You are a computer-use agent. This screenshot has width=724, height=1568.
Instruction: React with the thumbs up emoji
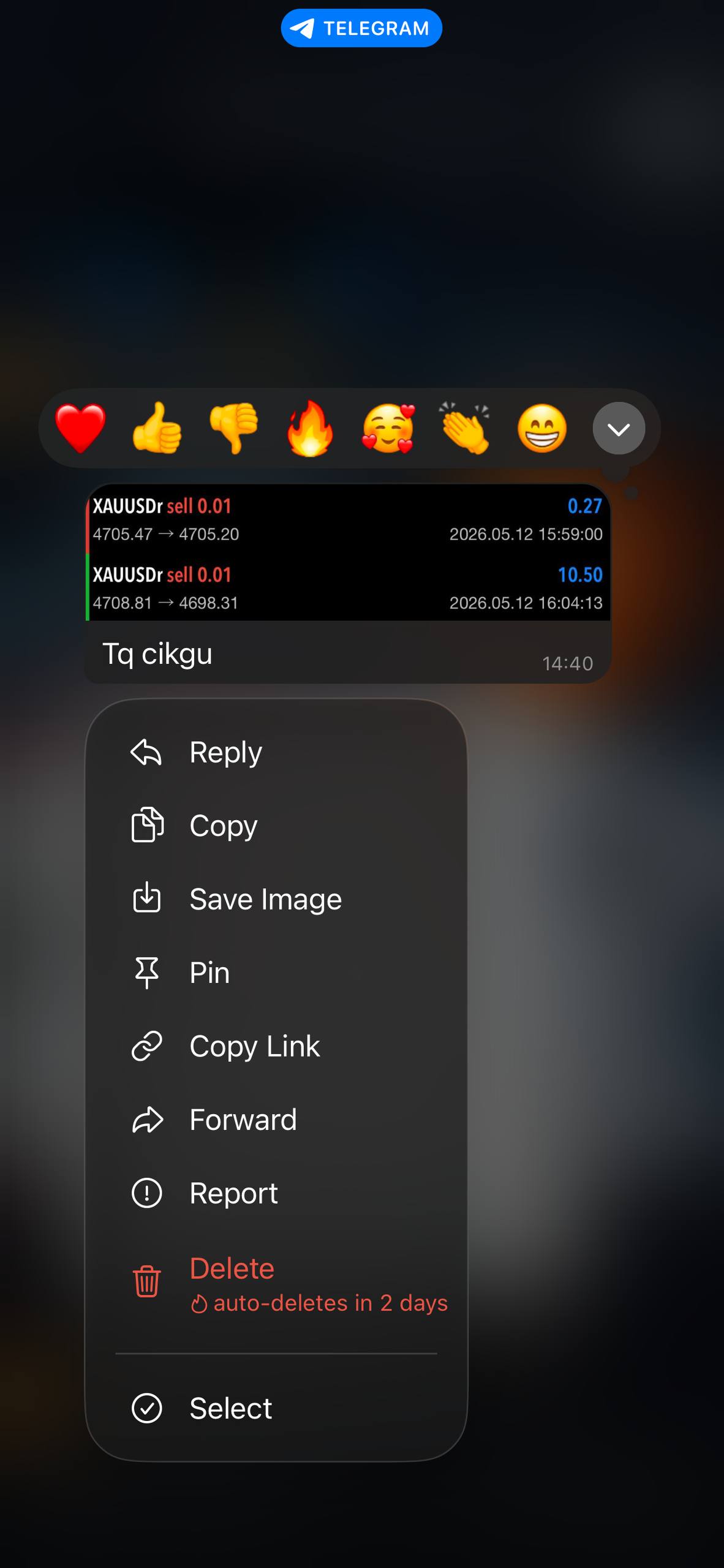click(x=157, y=428)
